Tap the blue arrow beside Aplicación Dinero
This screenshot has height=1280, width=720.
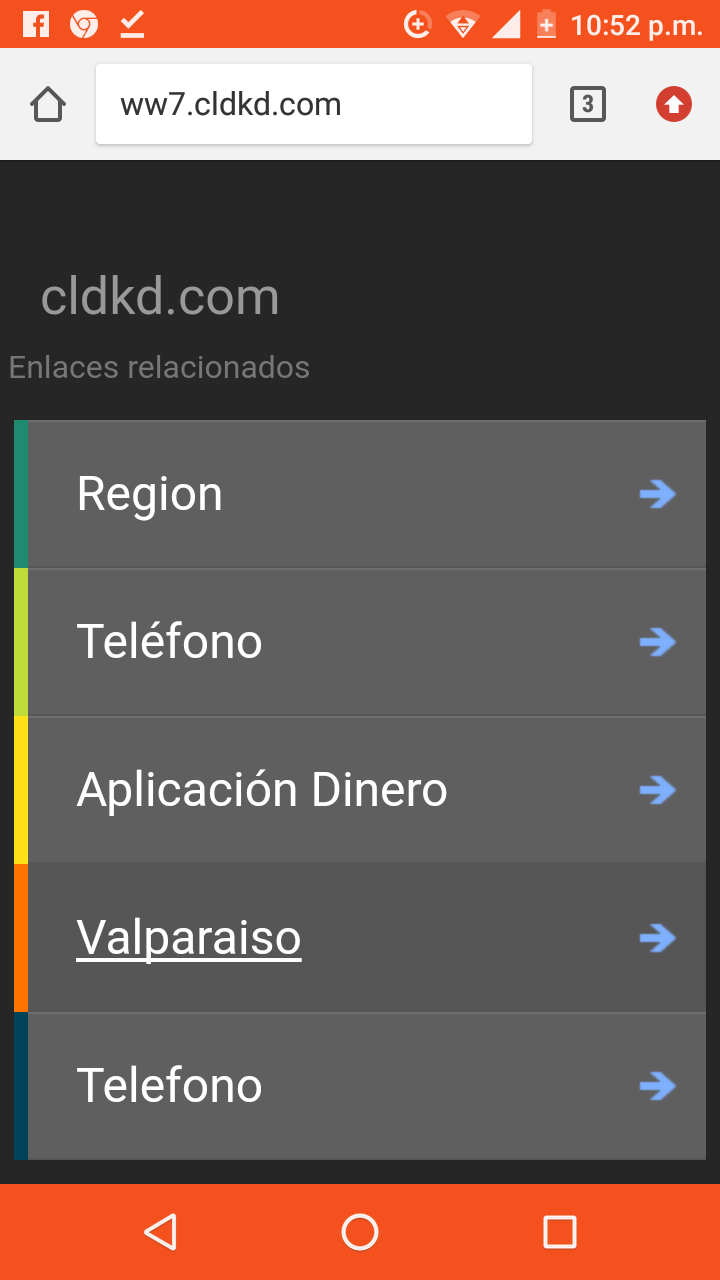[657, 790]
